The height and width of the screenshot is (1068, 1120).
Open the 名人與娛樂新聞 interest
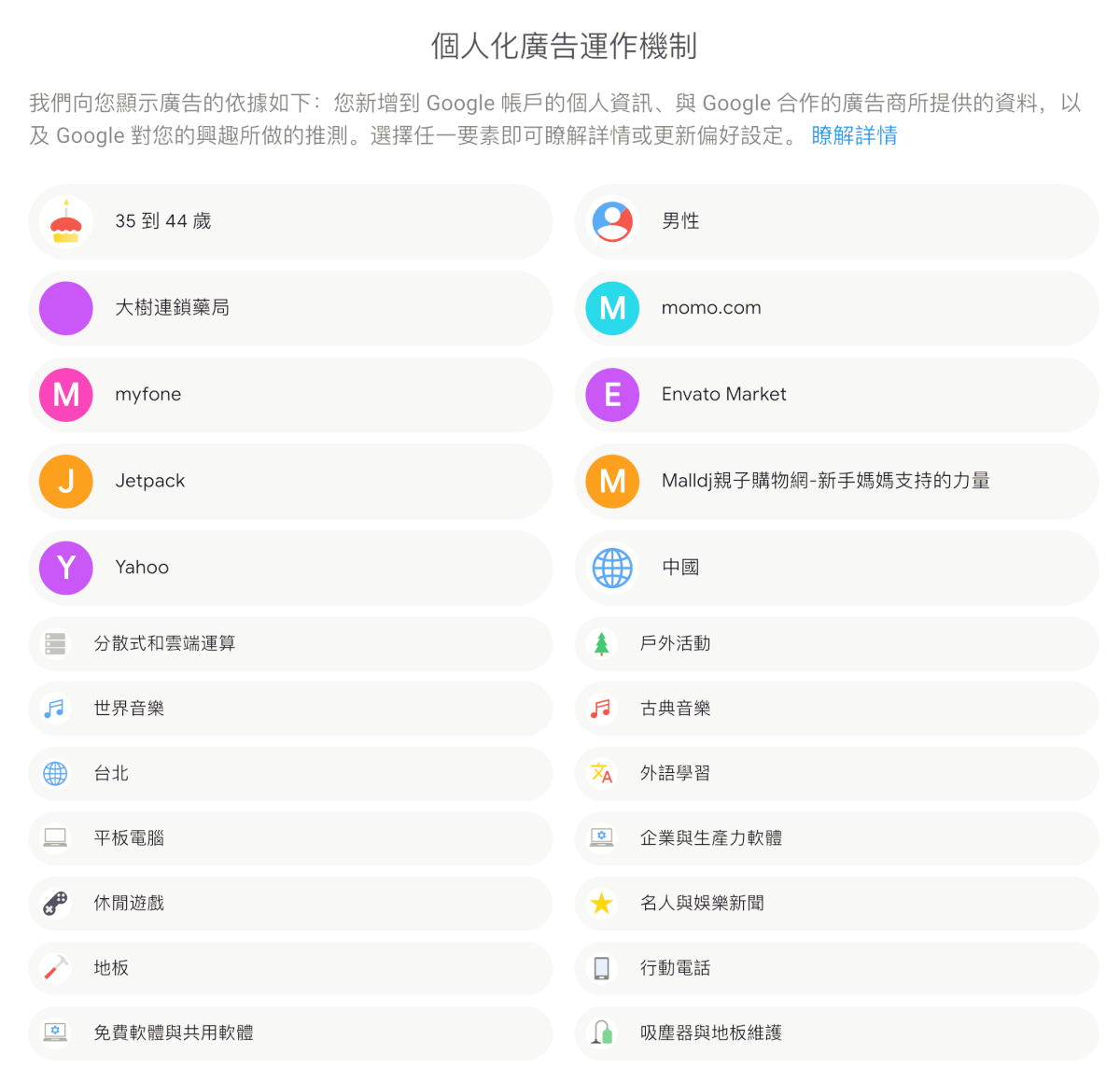702,903
